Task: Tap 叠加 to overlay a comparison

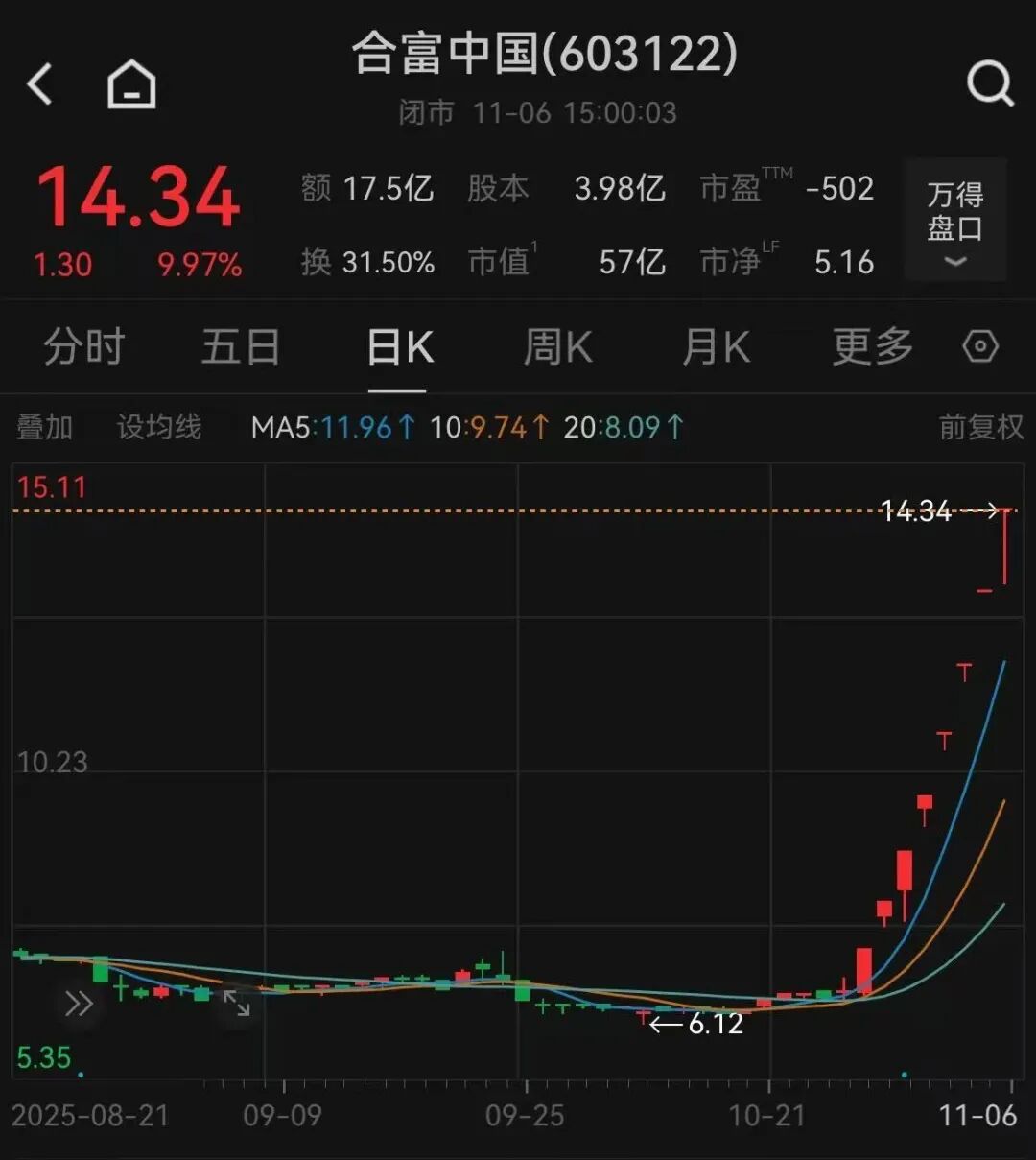Action: (44, 427)
